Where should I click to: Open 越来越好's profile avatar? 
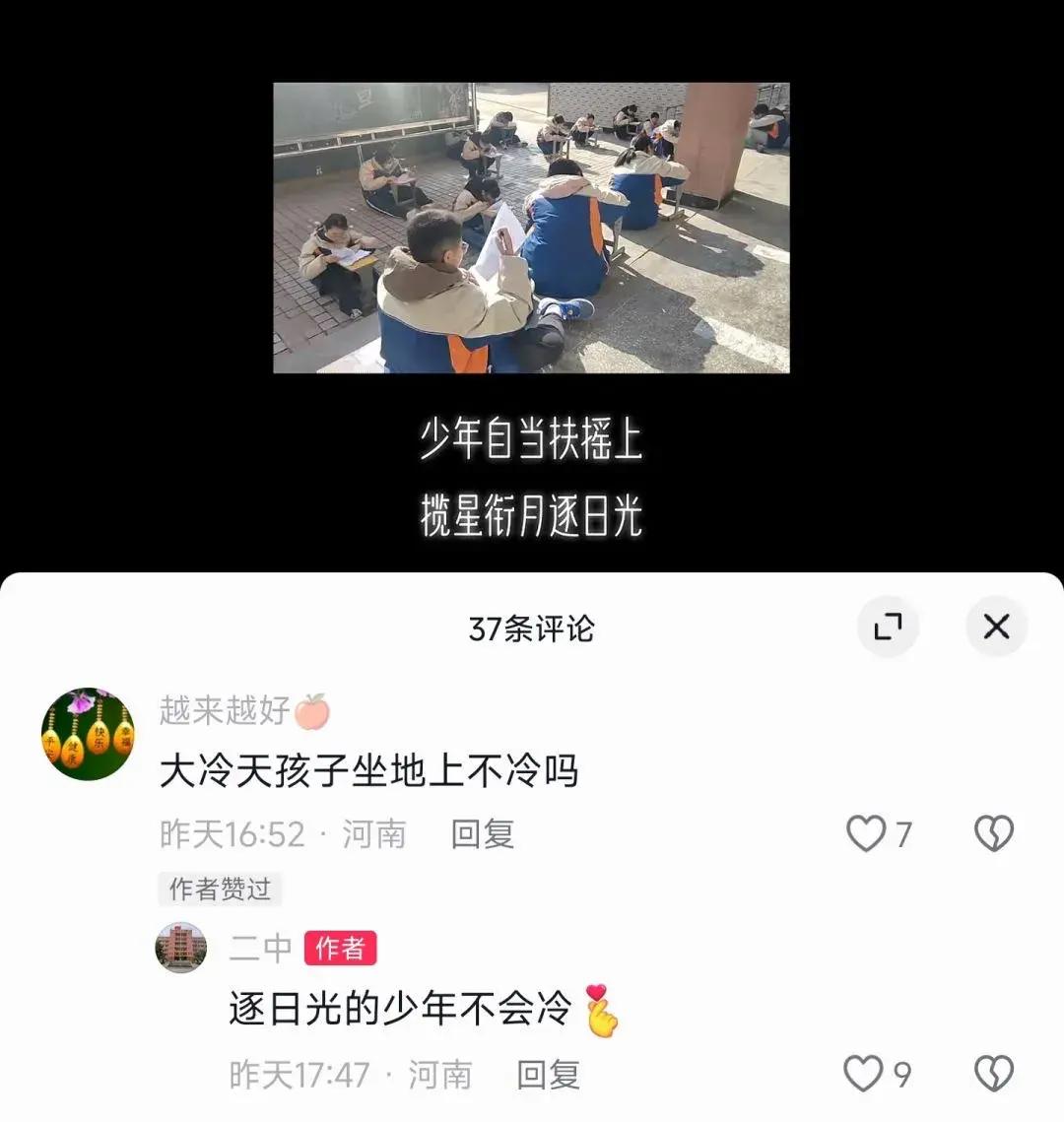(x=88, y=734)
